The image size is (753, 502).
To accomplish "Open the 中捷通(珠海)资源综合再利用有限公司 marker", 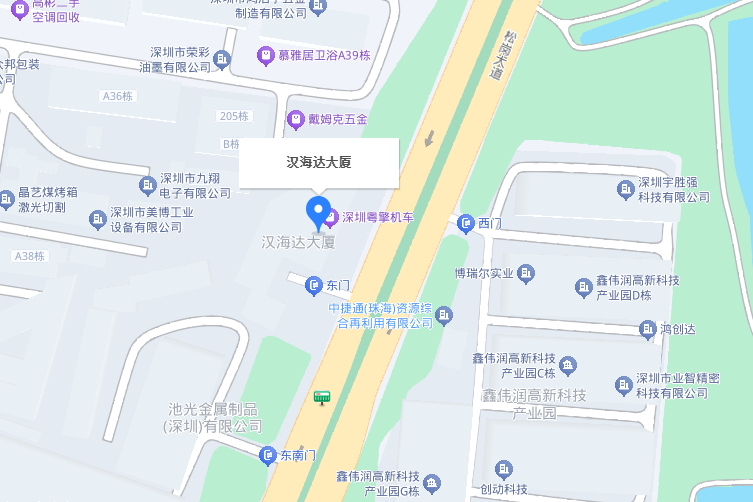I will click(445, 316).
